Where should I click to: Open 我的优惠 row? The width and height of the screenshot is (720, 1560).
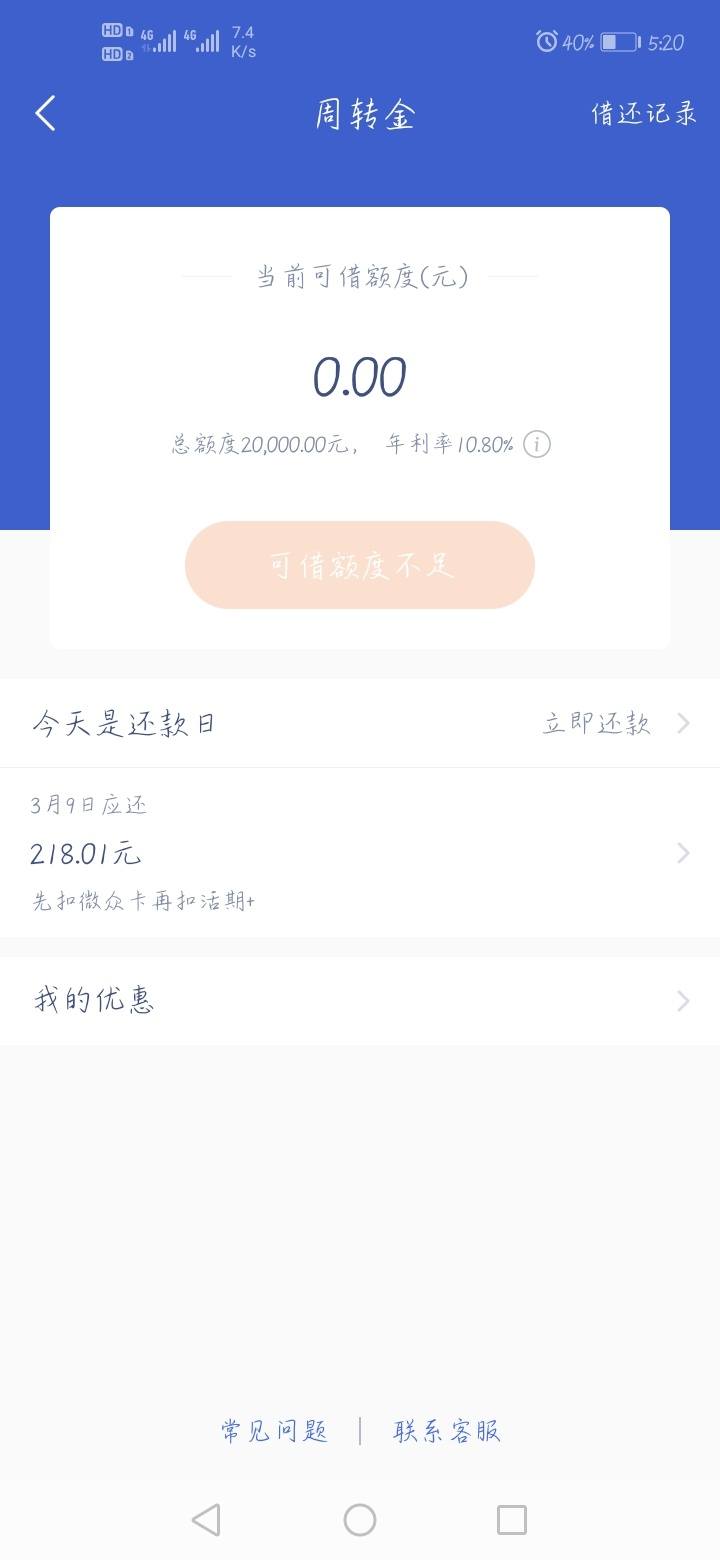pyautogui.click(x=360, y=1001)
